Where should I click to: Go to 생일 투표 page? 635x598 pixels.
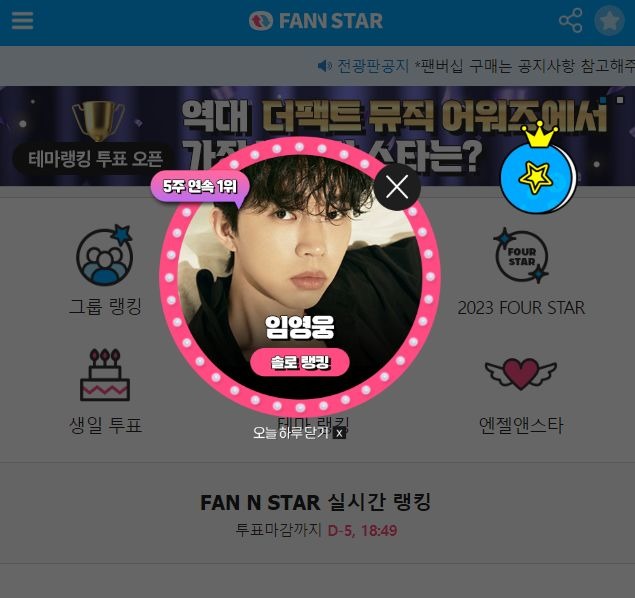pos(105,390)
